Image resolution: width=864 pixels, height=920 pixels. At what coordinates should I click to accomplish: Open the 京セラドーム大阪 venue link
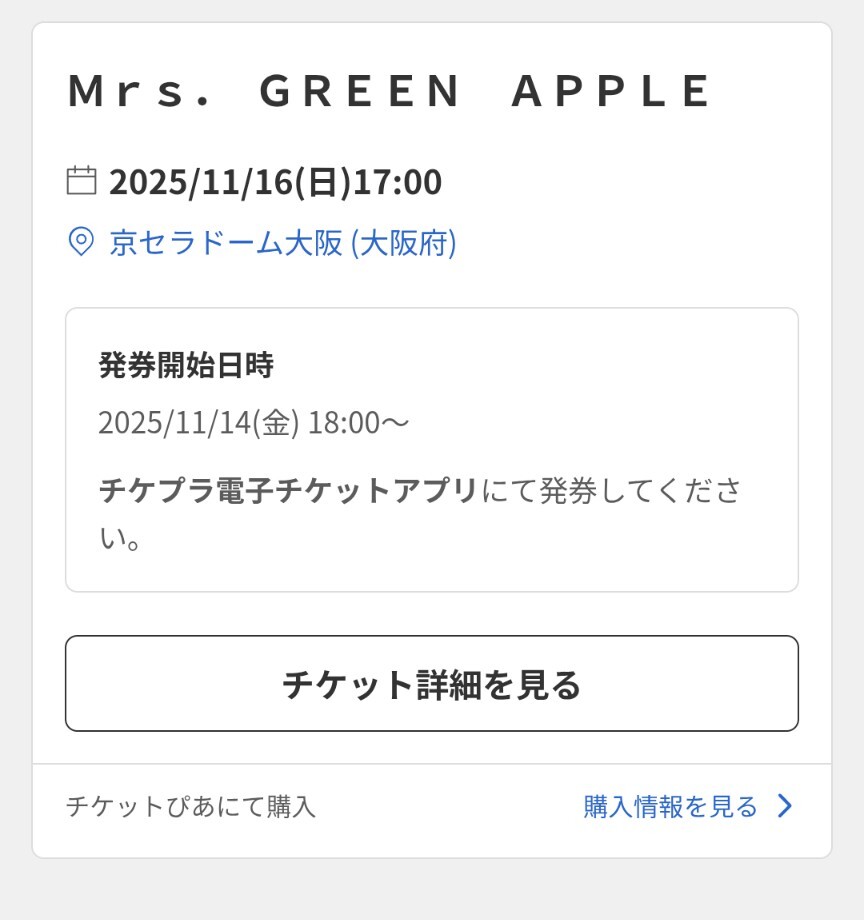(x=282, y=243)
